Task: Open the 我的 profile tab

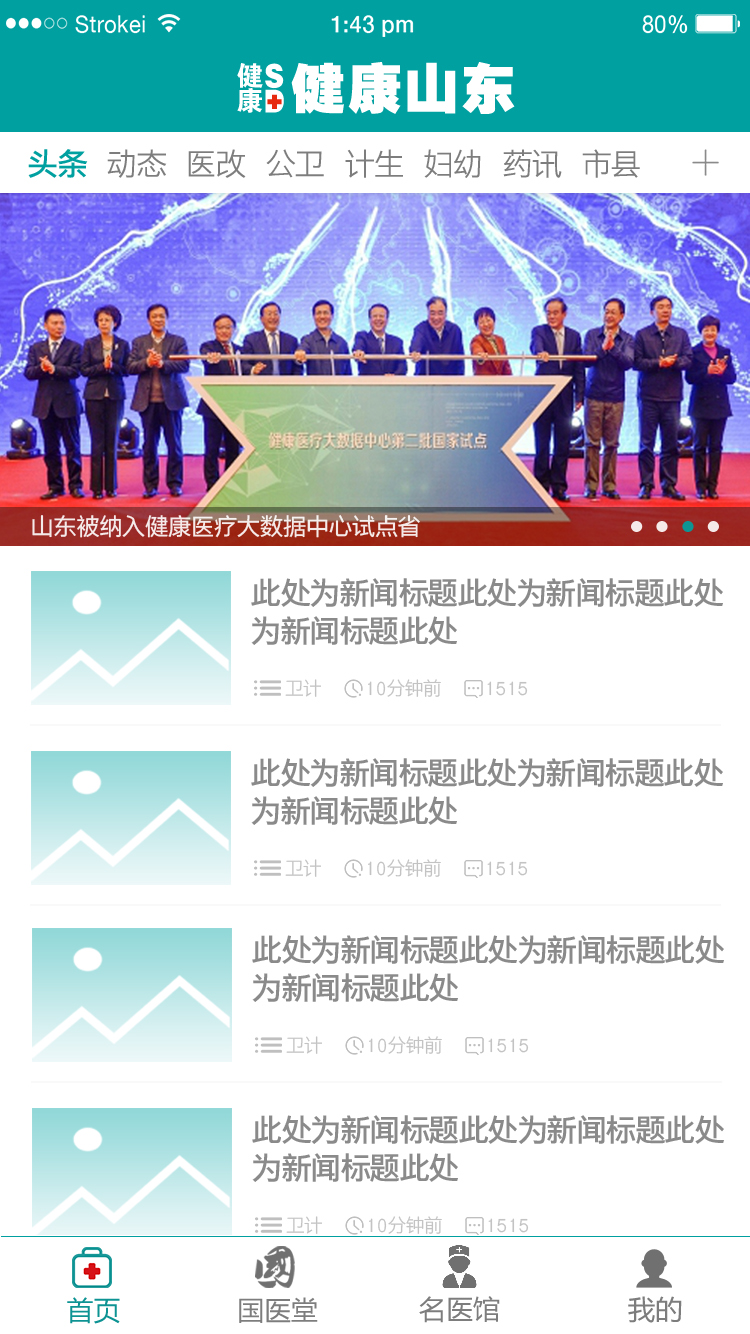Action: pos(654,1286)
